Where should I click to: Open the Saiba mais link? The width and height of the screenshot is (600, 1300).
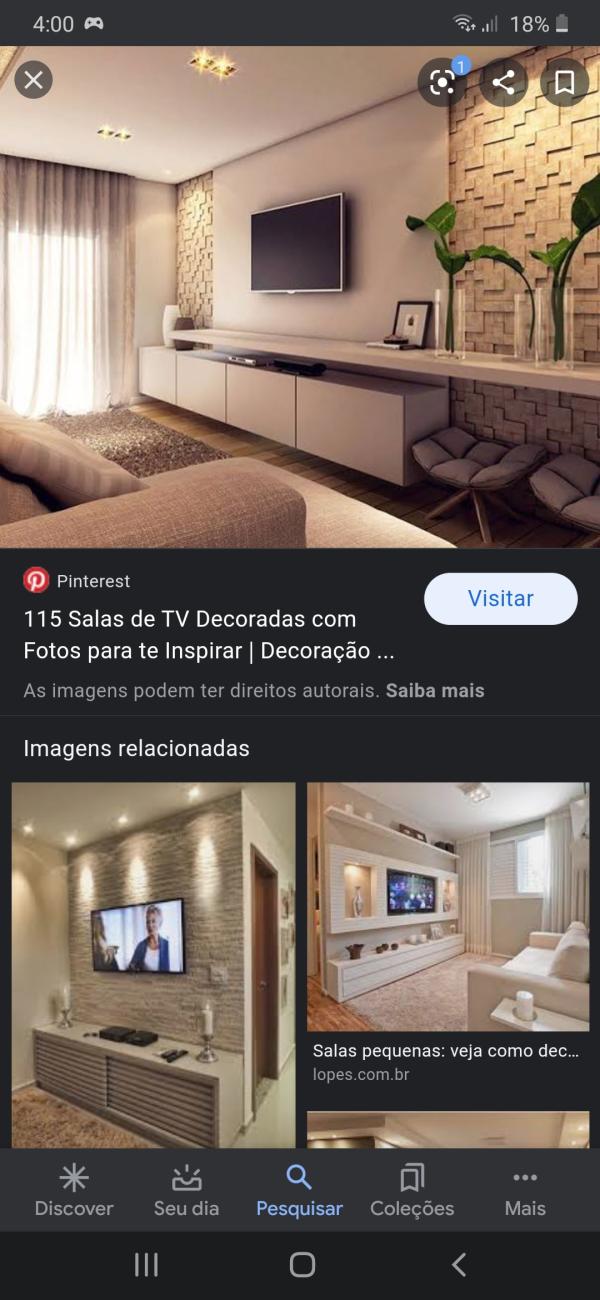coord(435,691)
